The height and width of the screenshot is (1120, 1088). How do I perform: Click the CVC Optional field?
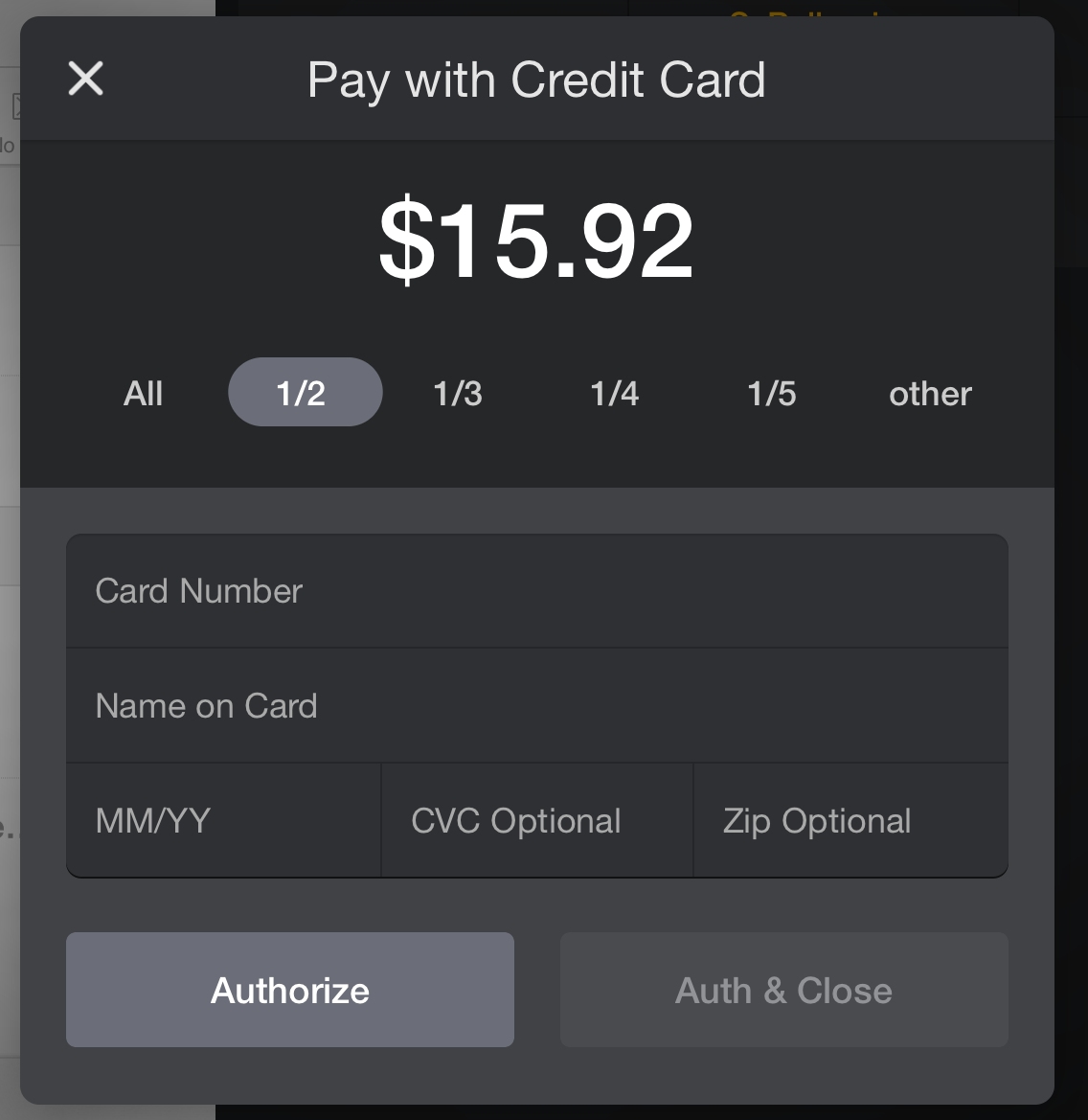pyautogui.click(x=536, y=819)
